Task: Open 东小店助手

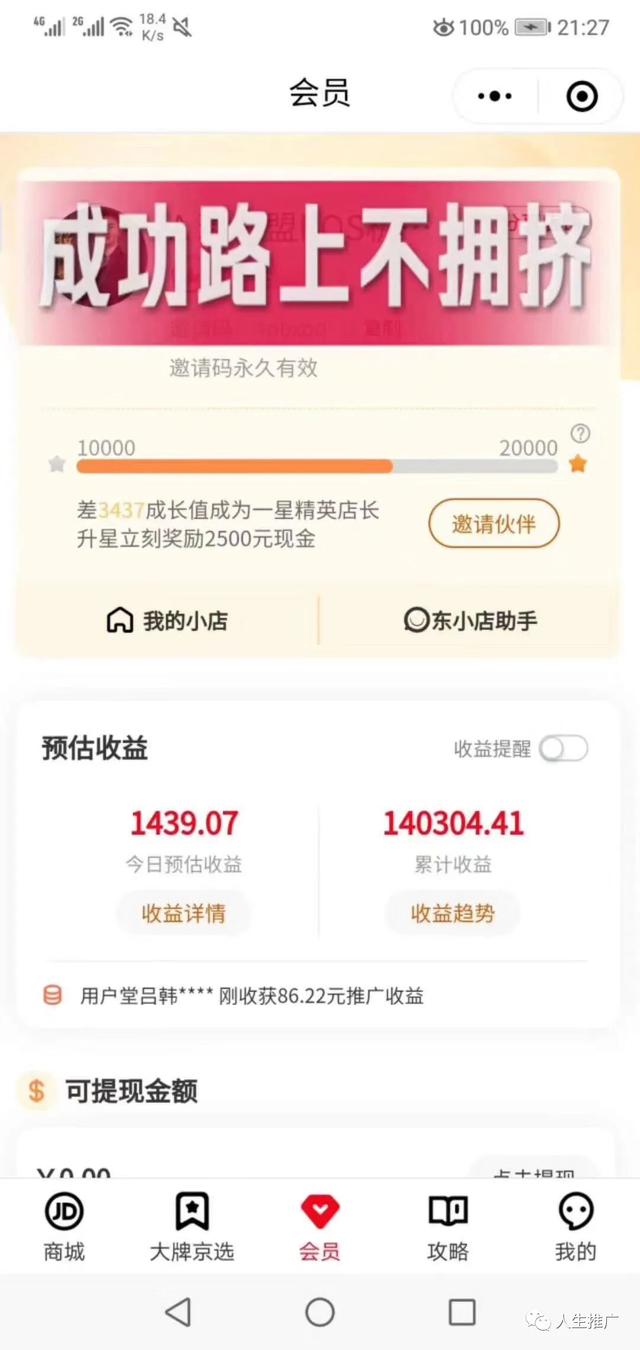Action: (x=470, y=621)
